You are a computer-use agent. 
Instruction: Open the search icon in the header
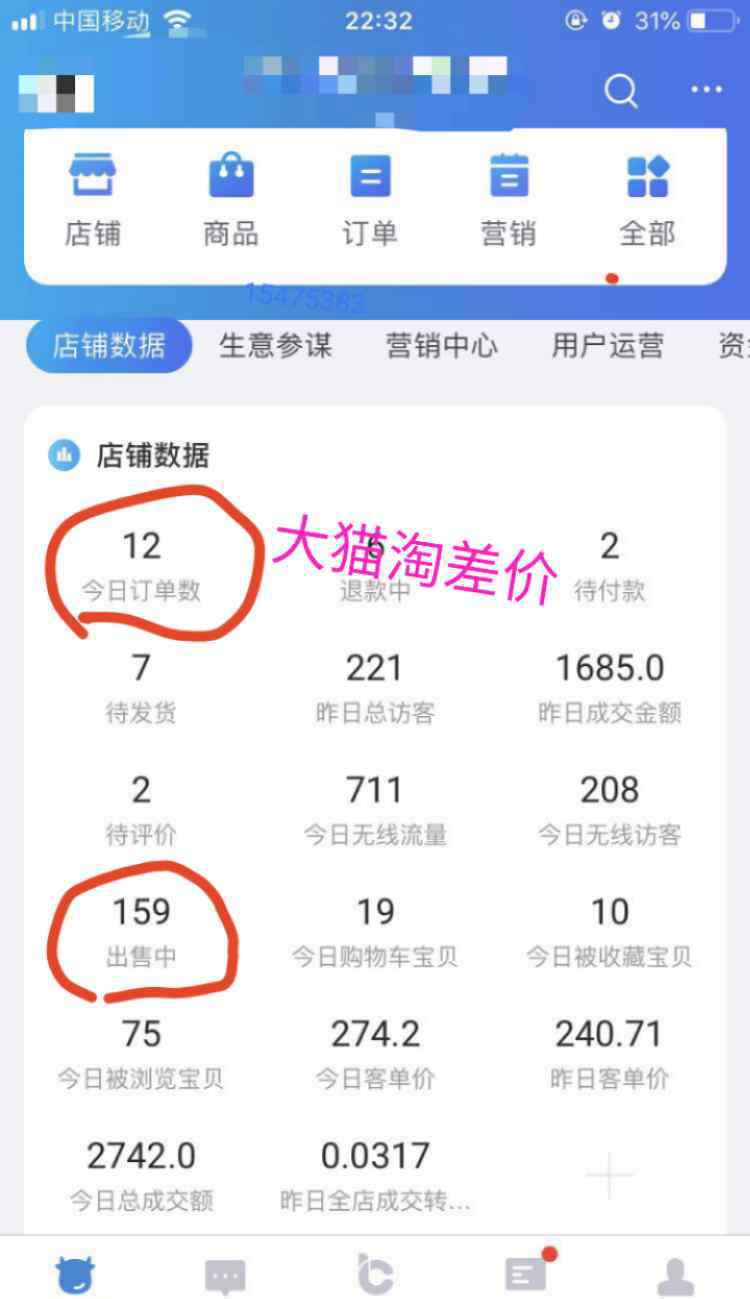pos(621,92)
